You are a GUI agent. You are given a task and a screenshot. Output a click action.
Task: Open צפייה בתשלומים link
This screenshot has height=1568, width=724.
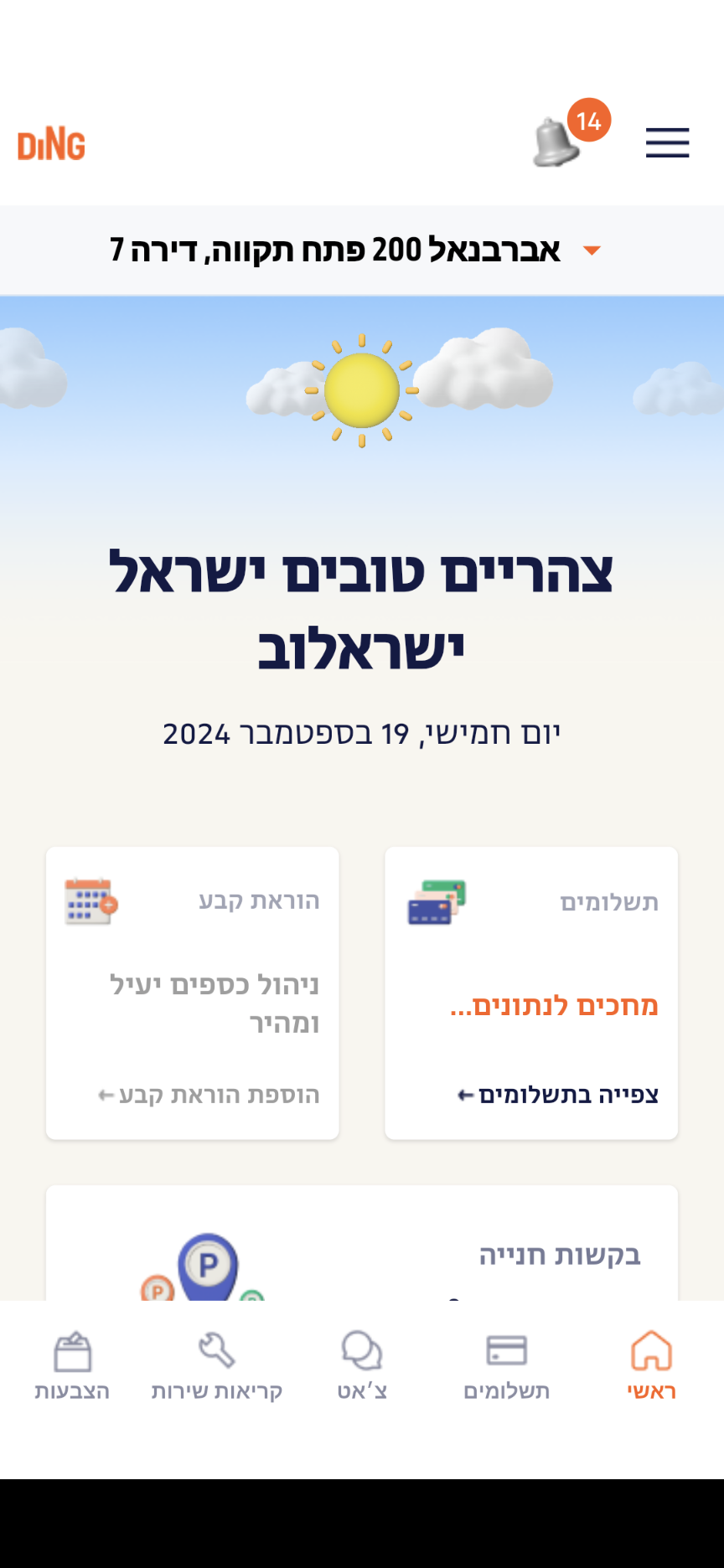pyautogui.click(x=558, y=1095)
